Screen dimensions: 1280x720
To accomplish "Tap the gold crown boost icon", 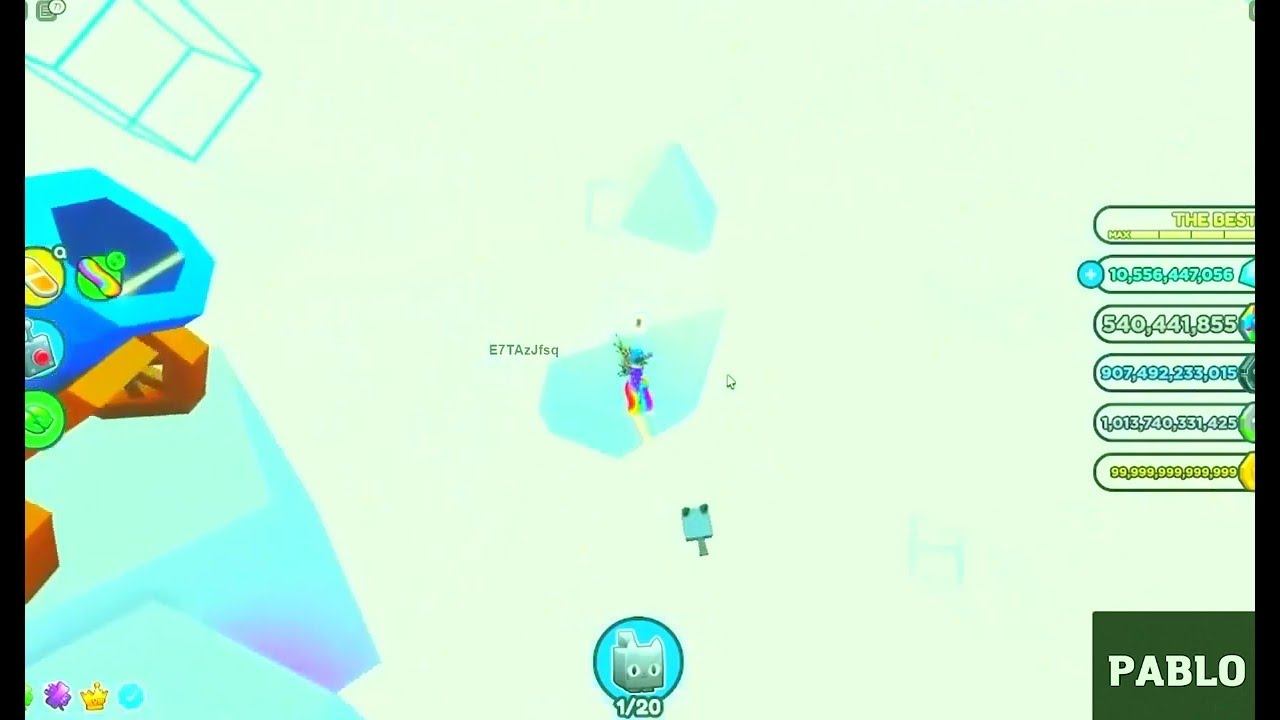I will tap(94, 695).
